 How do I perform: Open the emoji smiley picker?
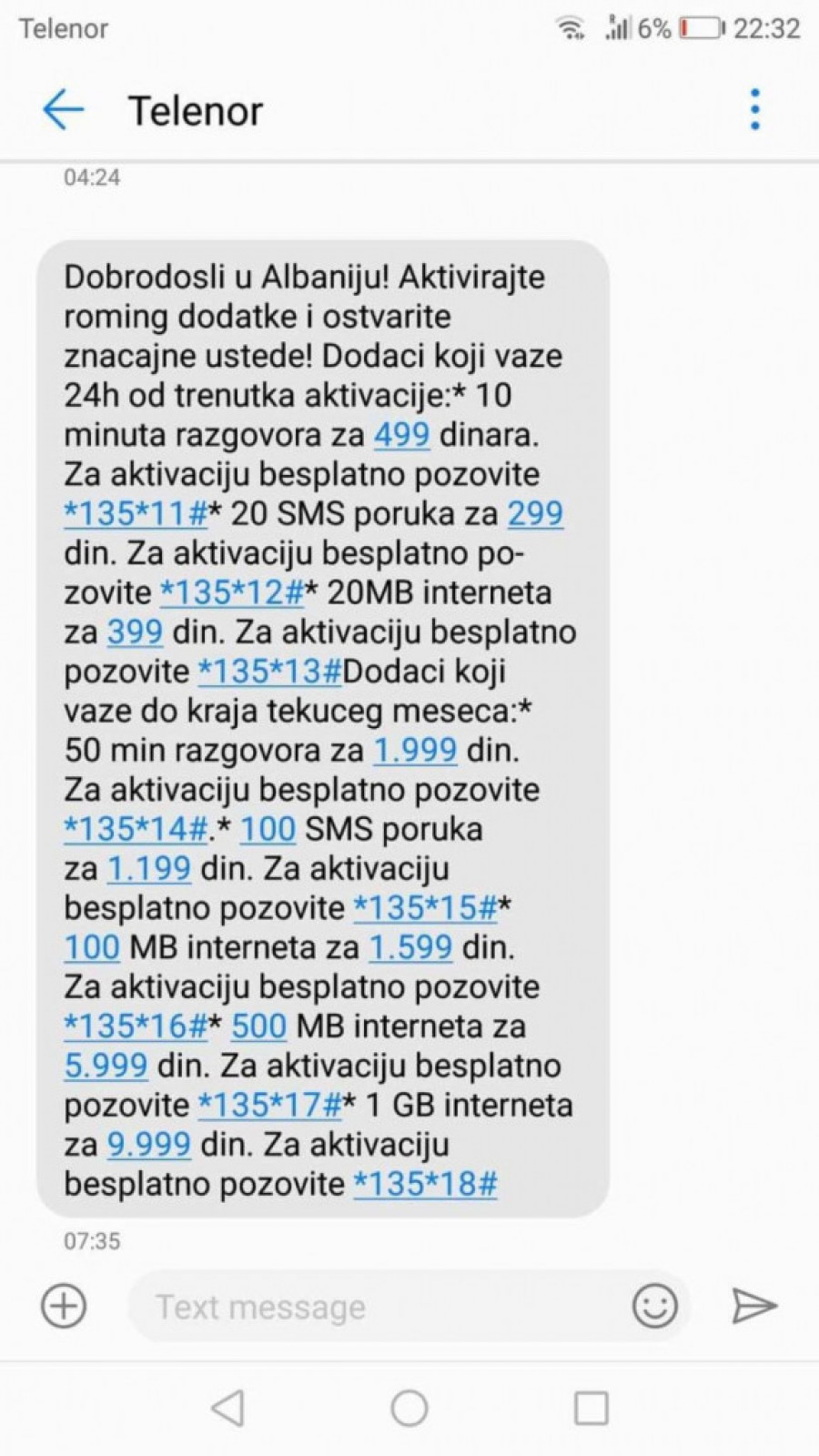pyautogui.click(x=655, y=1307)
